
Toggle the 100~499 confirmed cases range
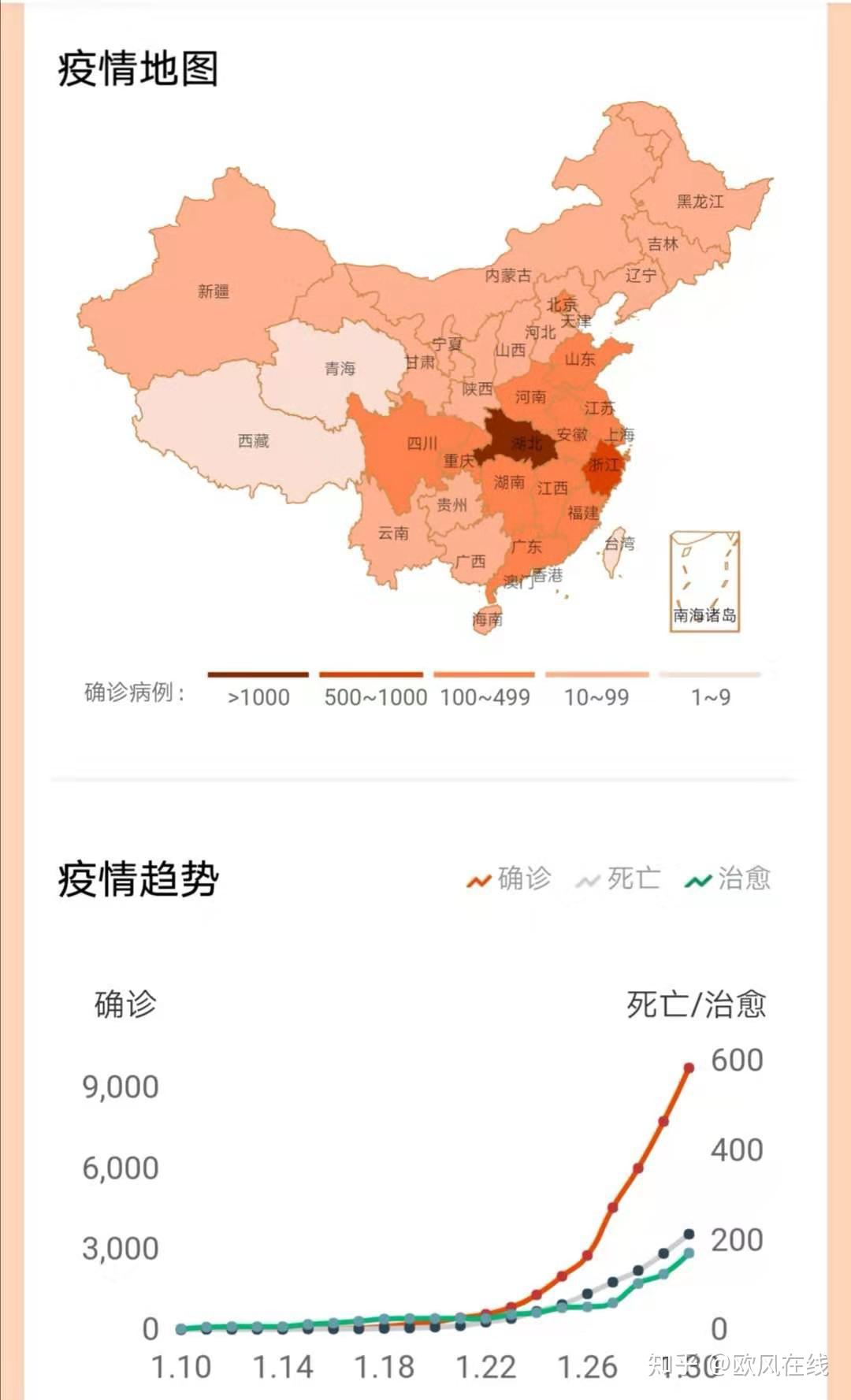point(485,688)
